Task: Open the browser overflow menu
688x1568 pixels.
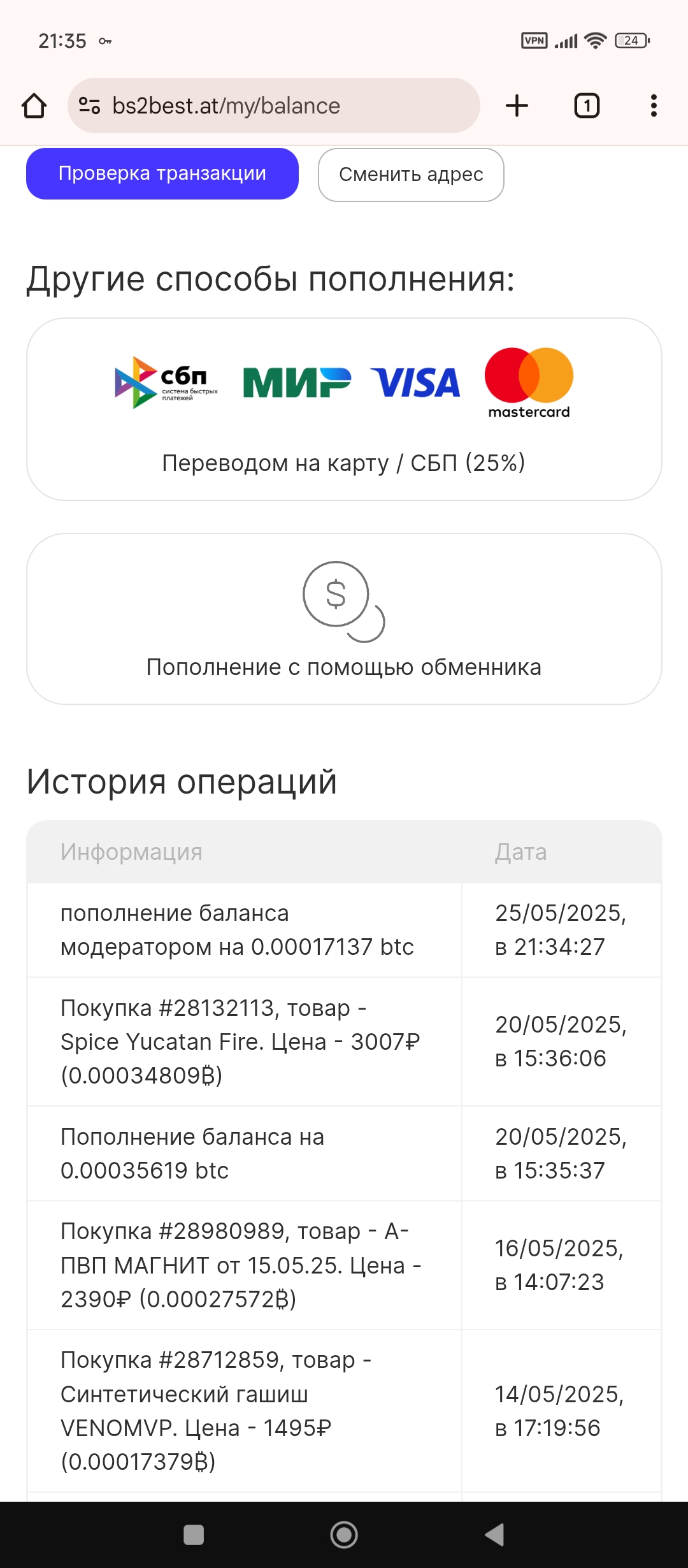Action: tap(654, 106)
